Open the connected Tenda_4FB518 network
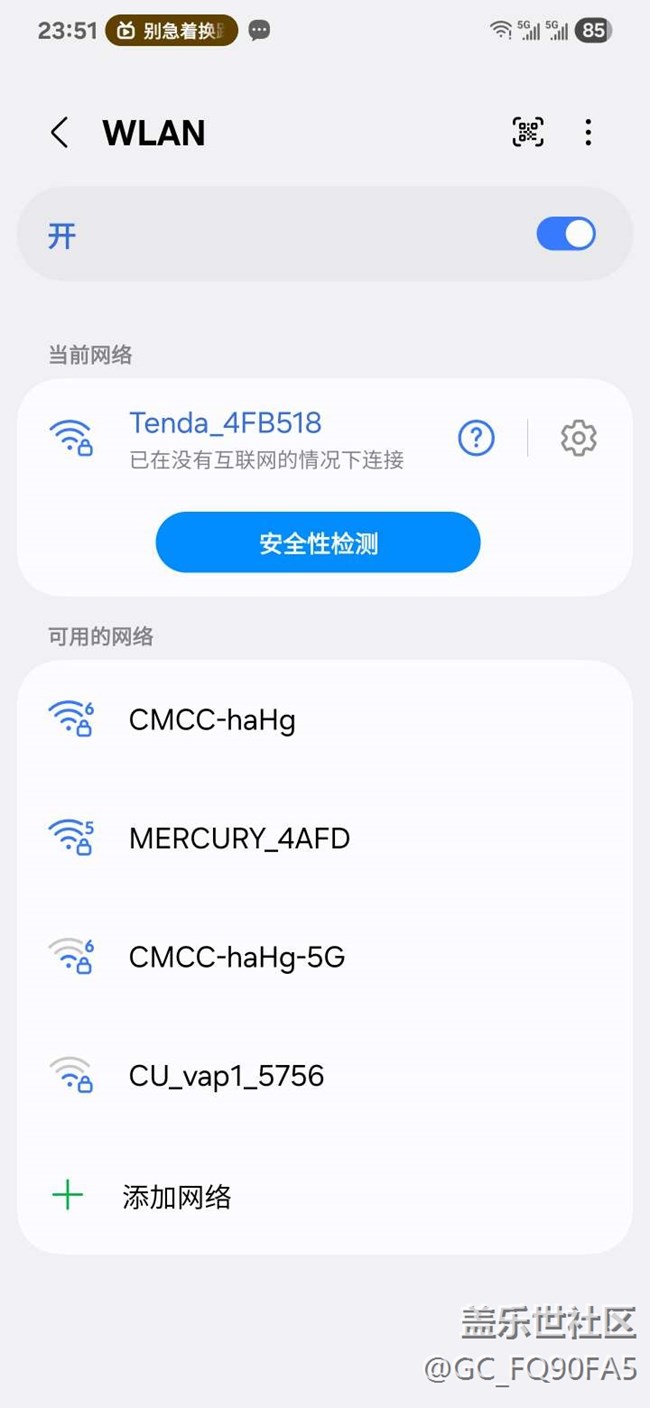Screen dimensions: 650x1408 pos(240,438)
